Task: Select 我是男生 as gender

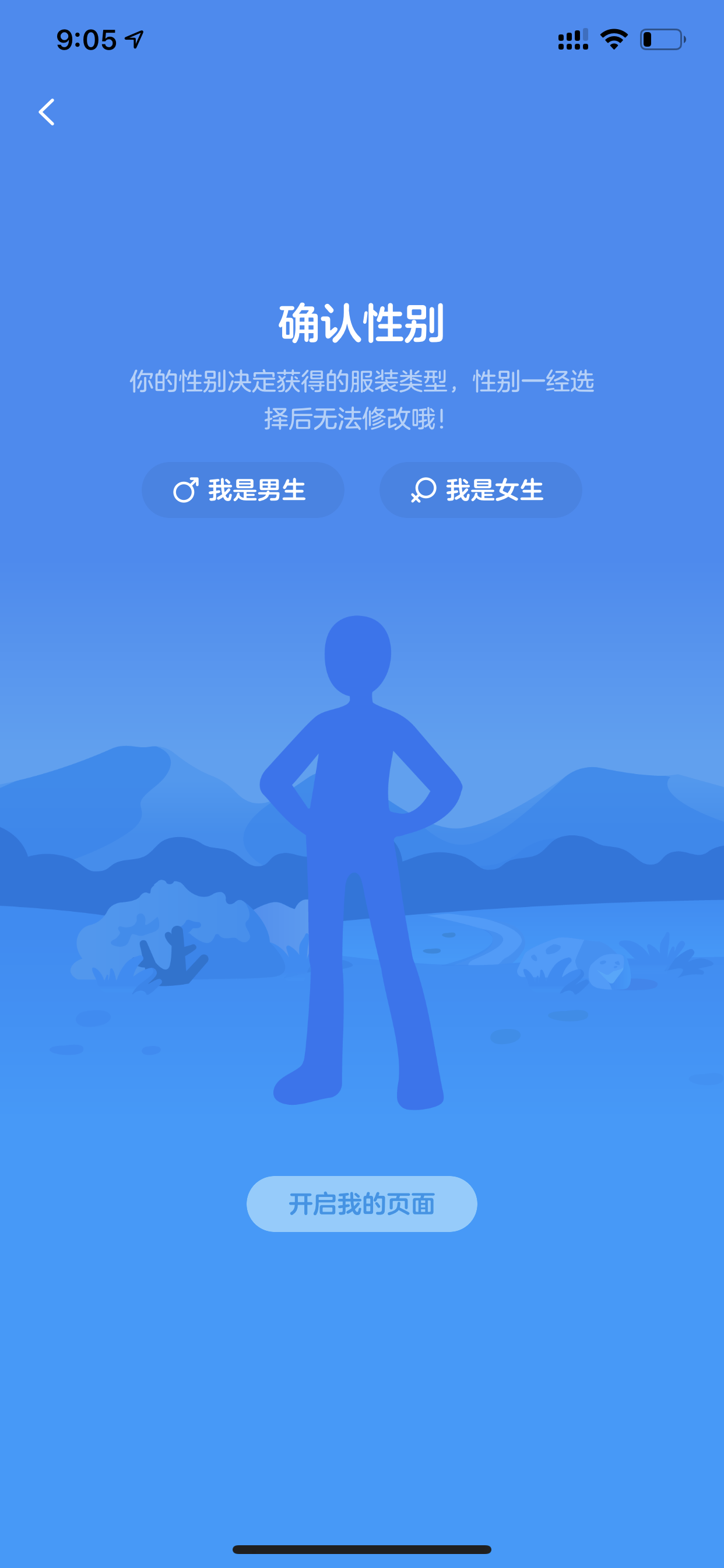Action: pyautogui.click(x=242, y=490)
